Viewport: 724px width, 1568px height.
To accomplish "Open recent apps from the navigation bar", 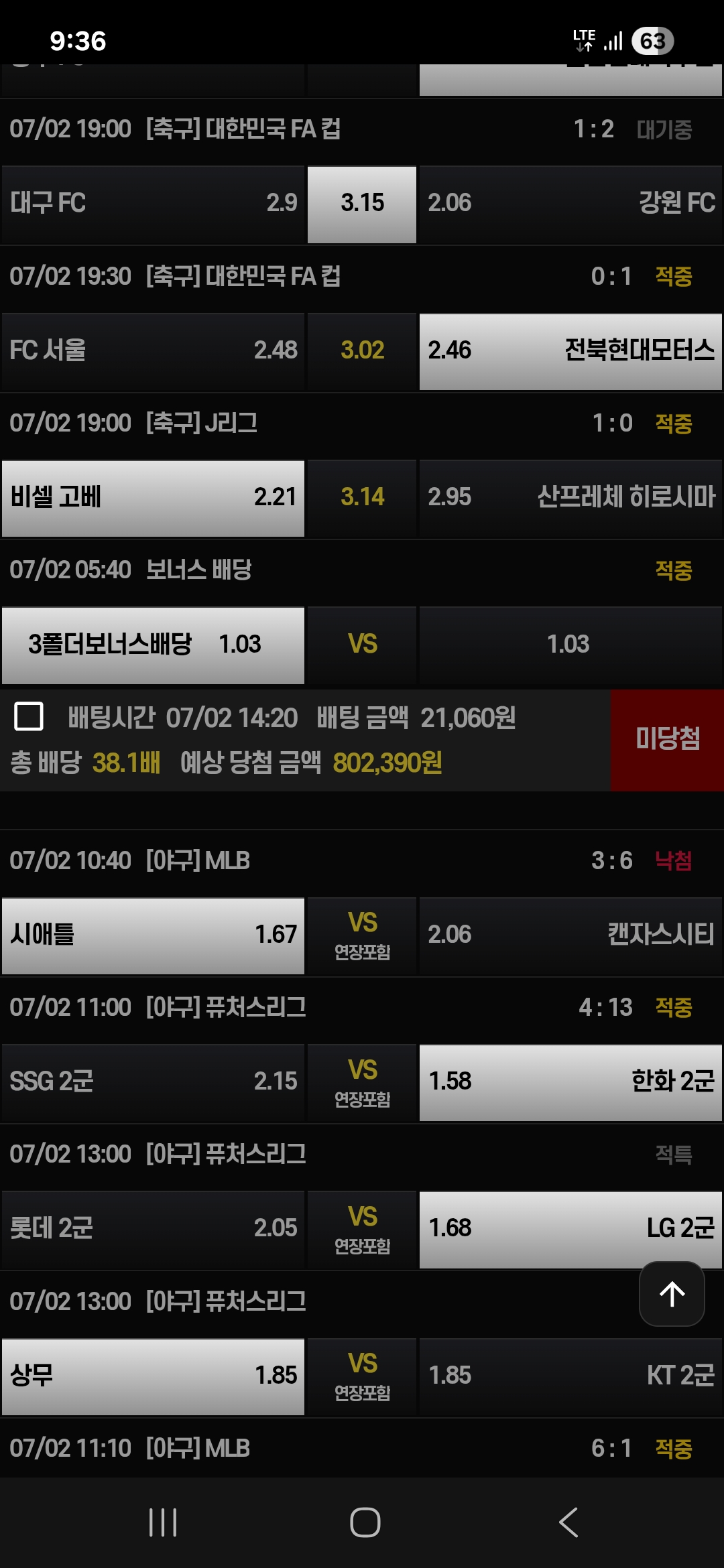I will (x=163, y=1522).
